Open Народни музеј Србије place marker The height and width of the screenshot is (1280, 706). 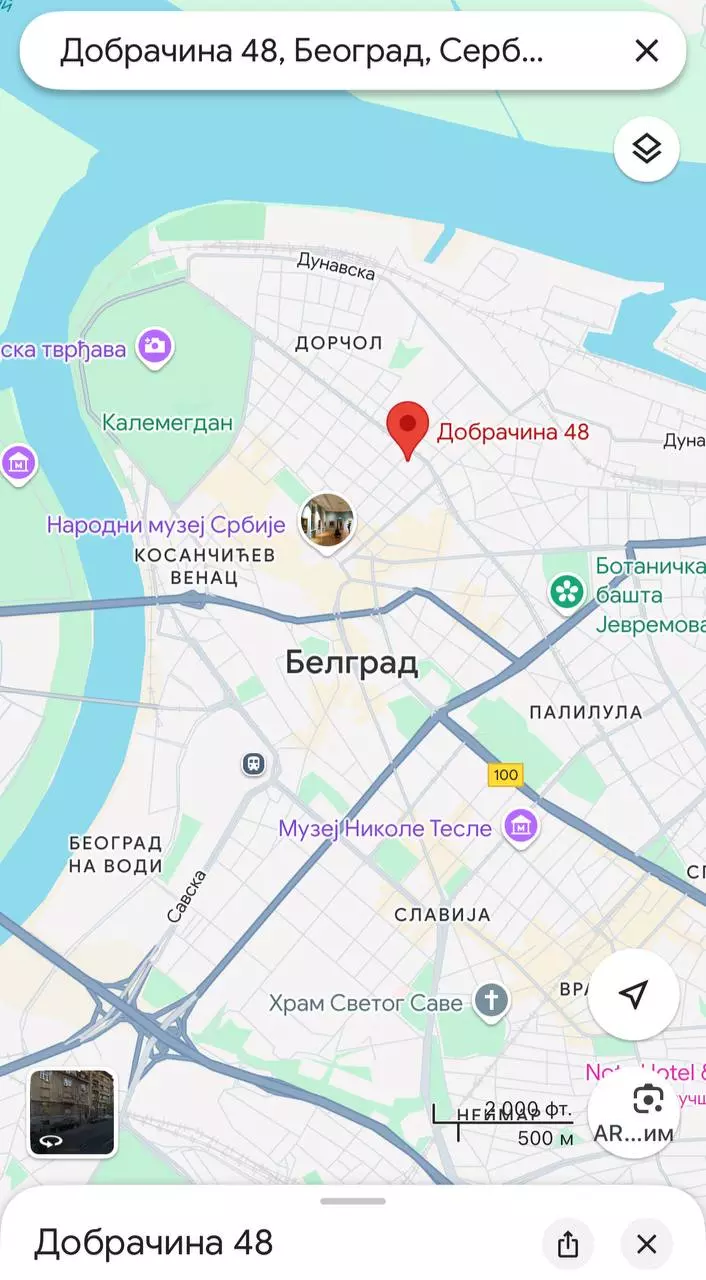(327, 521)
